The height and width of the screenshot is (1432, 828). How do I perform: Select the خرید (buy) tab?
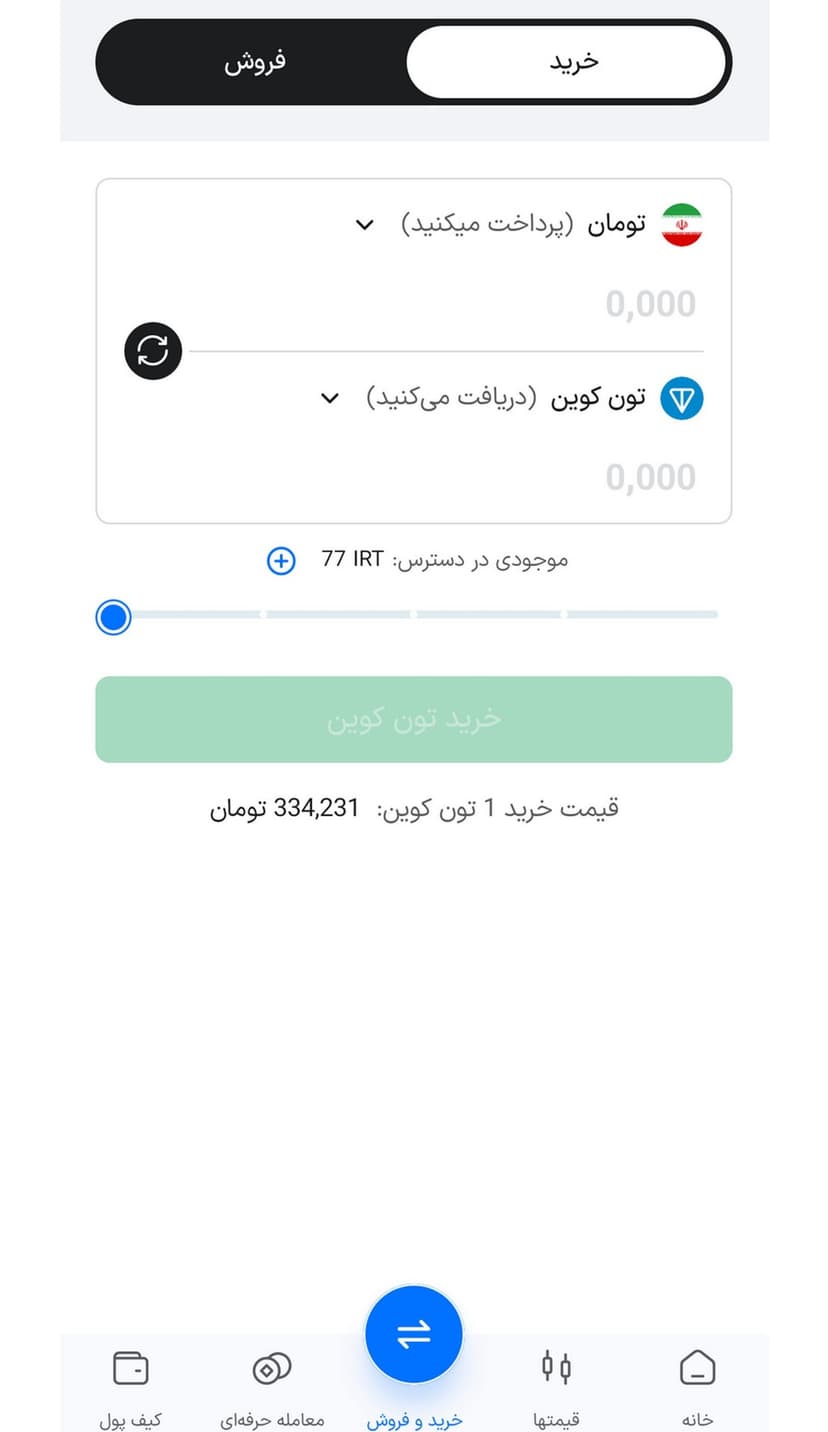click(x=566, y=61)
